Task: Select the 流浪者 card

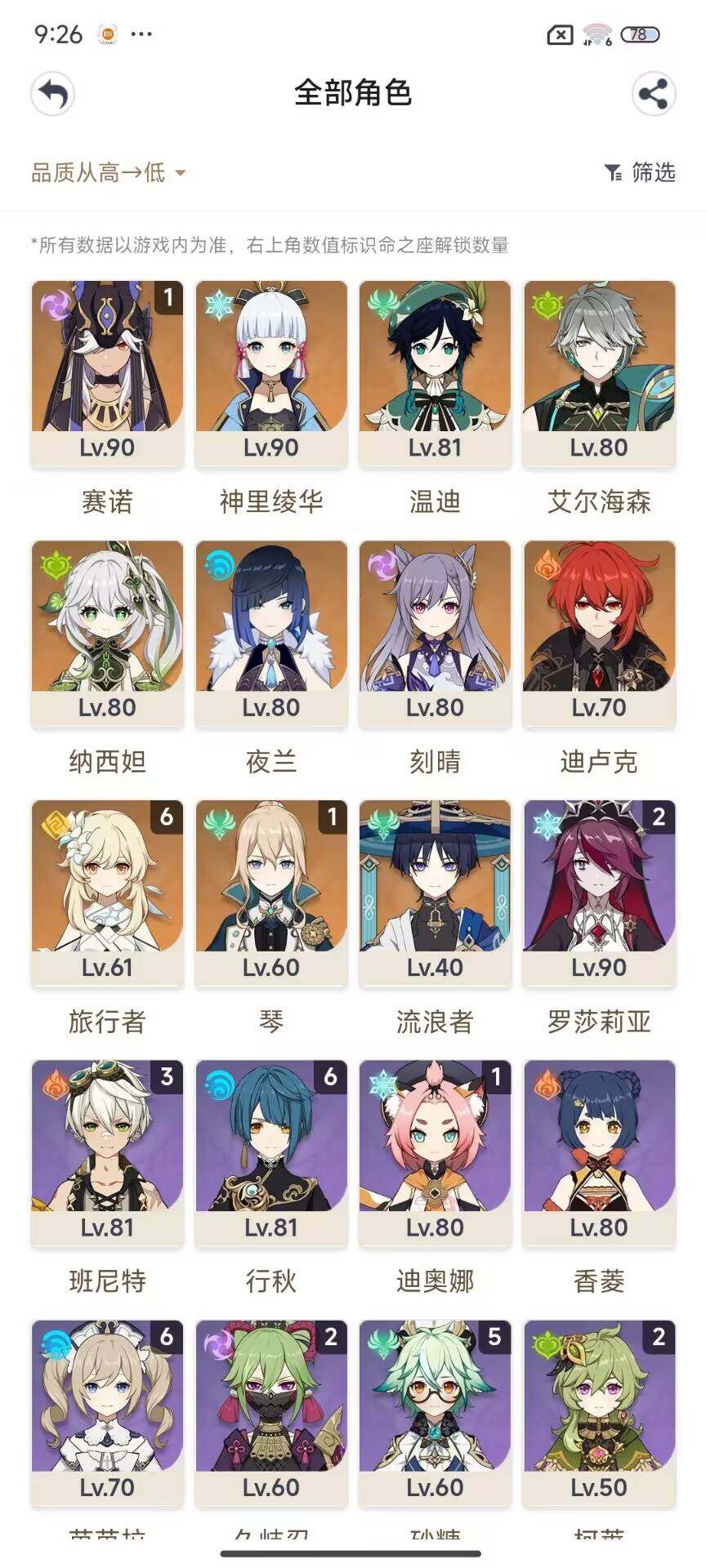Action: (x=435, y=893)
